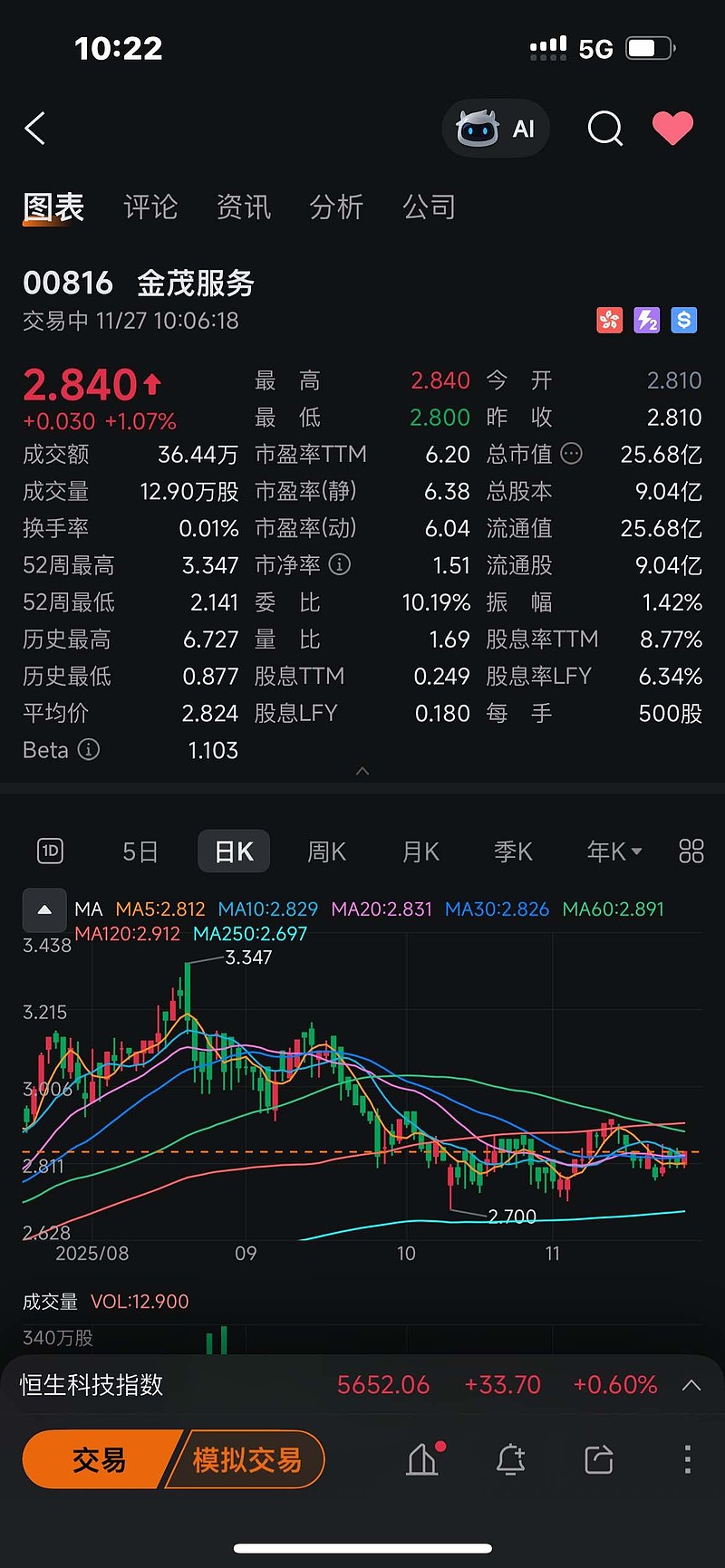Select the 1D intraday chart
725x1568 pixels.
50,851
